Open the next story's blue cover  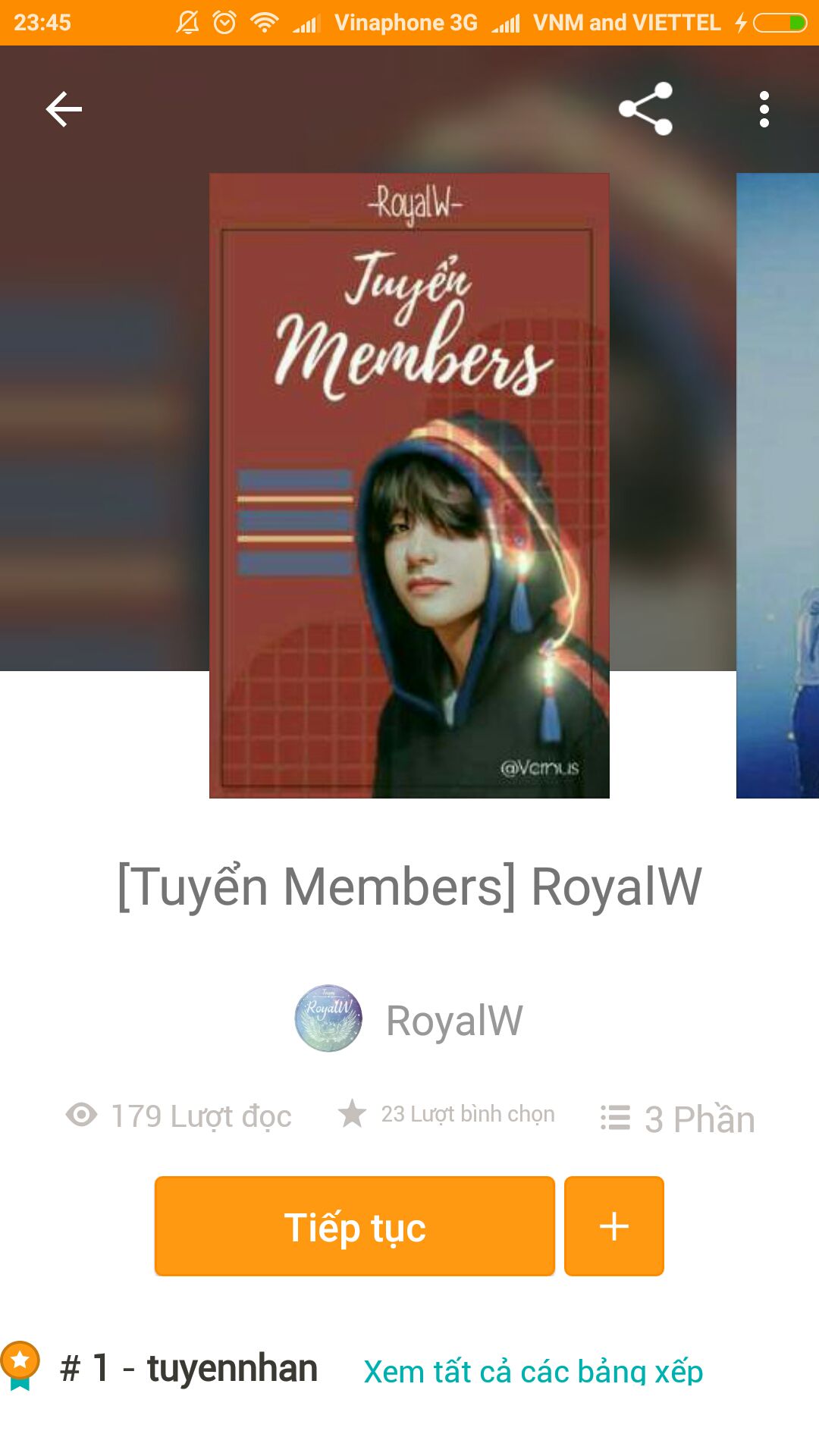pos(777,485)
